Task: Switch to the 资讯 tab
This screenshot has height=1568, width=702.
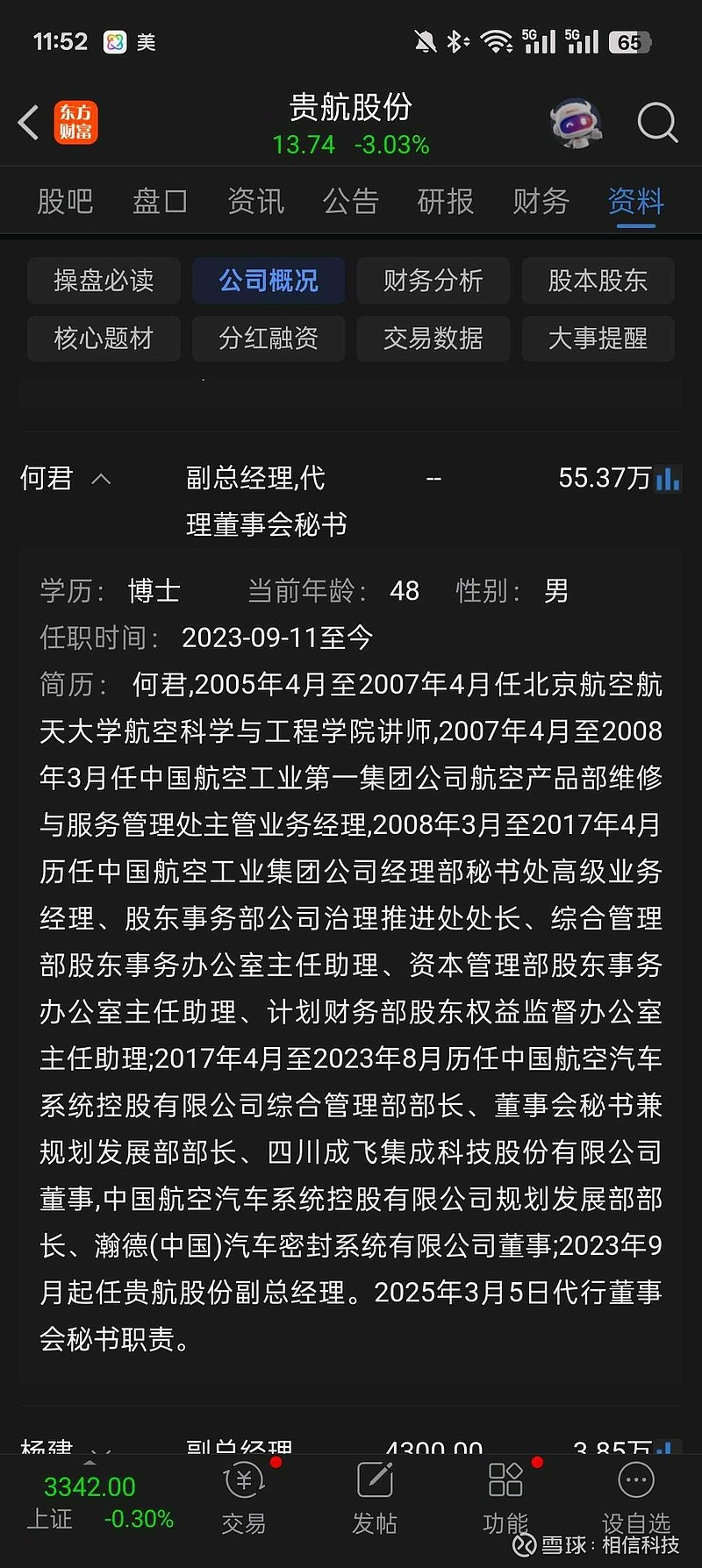Action: click(255, 202)
